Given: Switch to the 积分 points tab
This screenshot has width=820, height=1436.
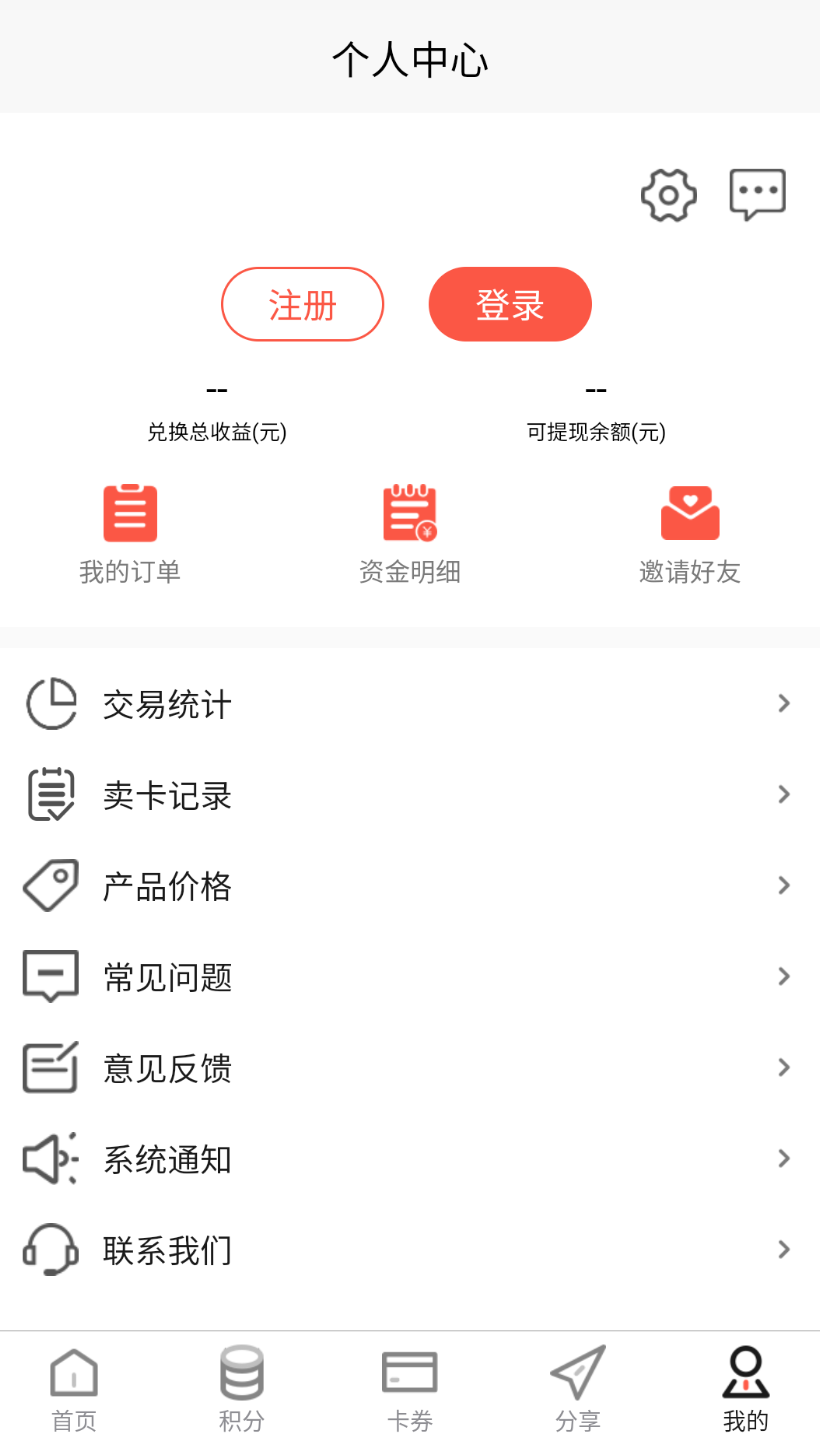Looking at the screenshot, I should click(242, 1388).
